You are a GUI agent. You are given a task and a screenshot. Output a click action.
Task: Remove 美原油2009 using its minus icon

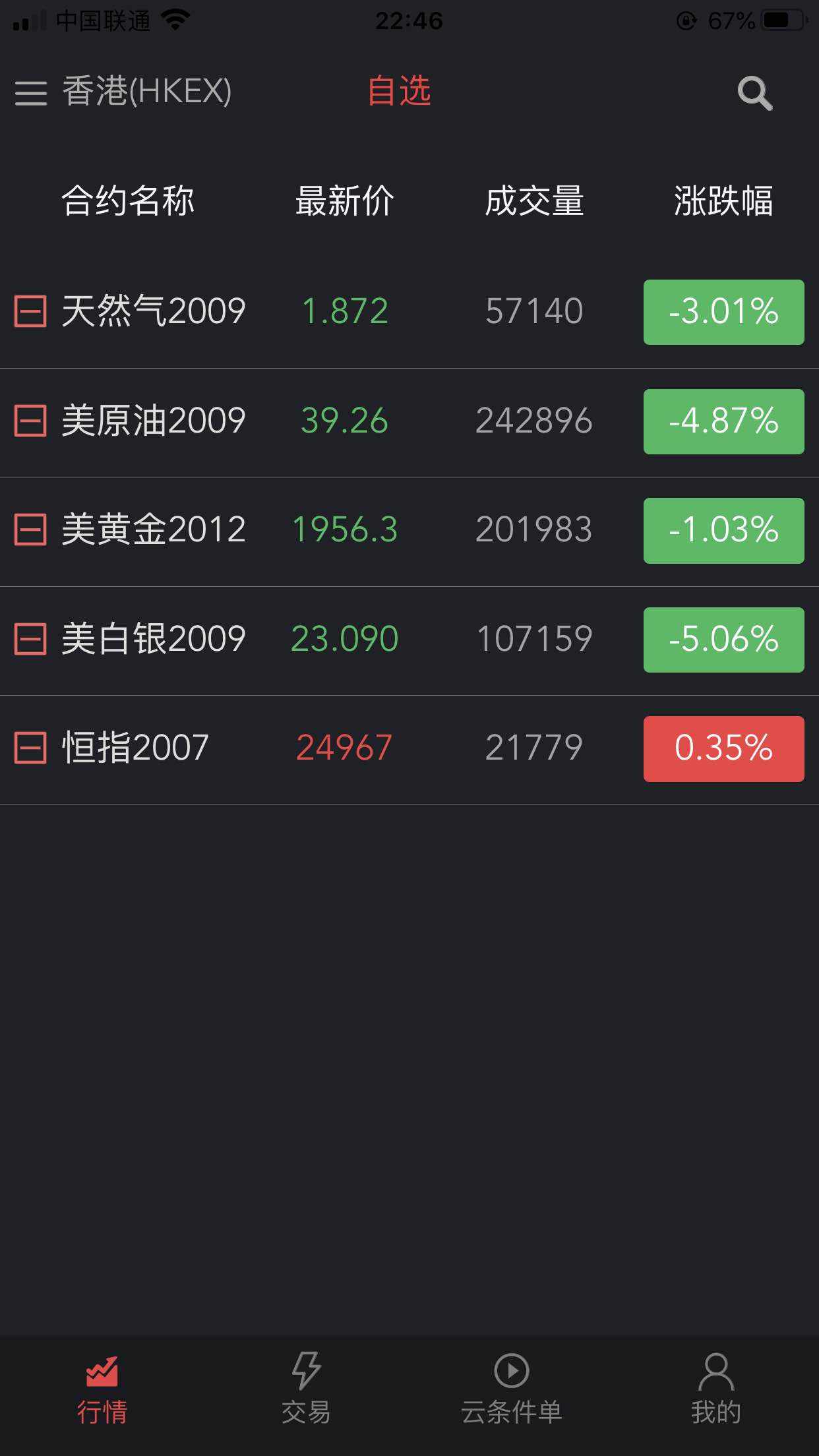point(30,421)
